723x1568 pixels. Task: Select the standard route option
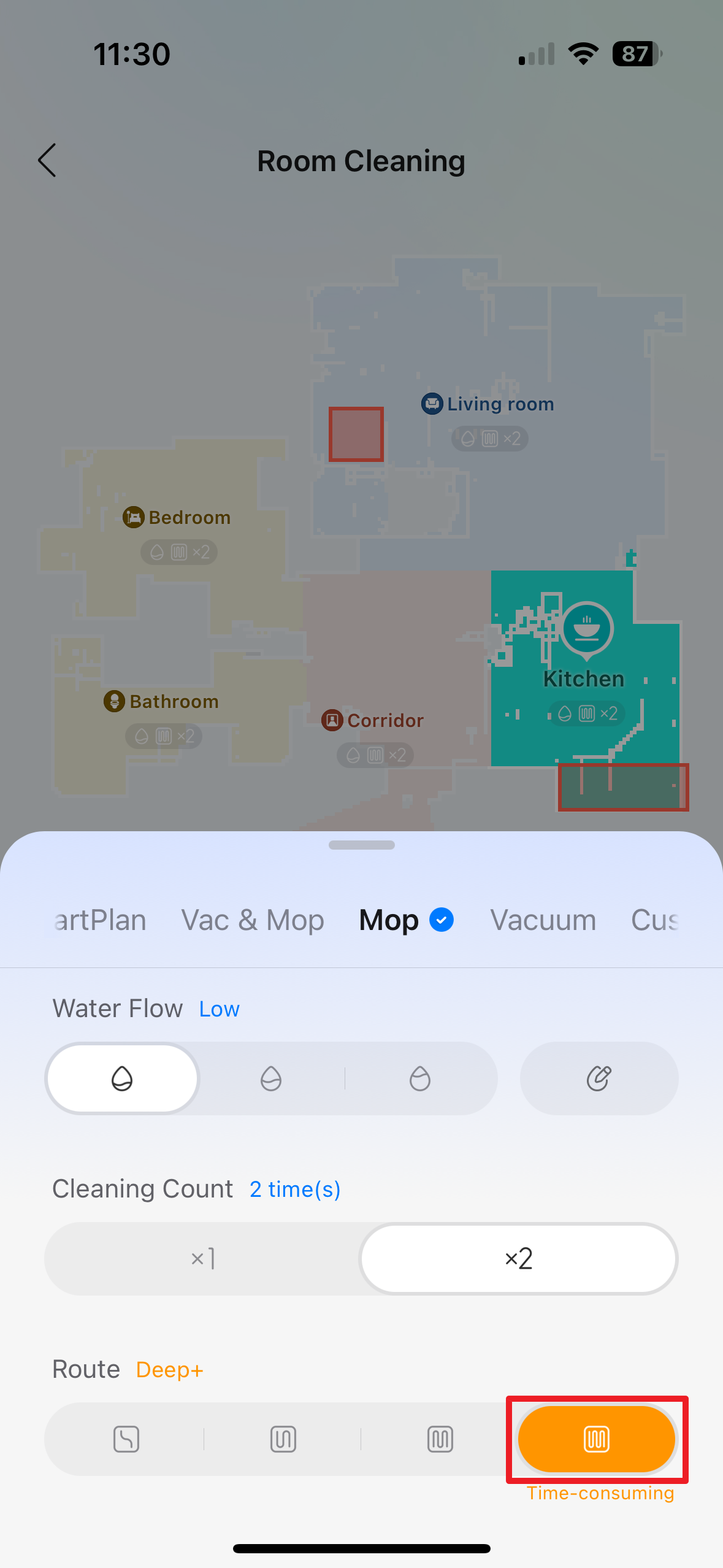tap(283, 1439)
